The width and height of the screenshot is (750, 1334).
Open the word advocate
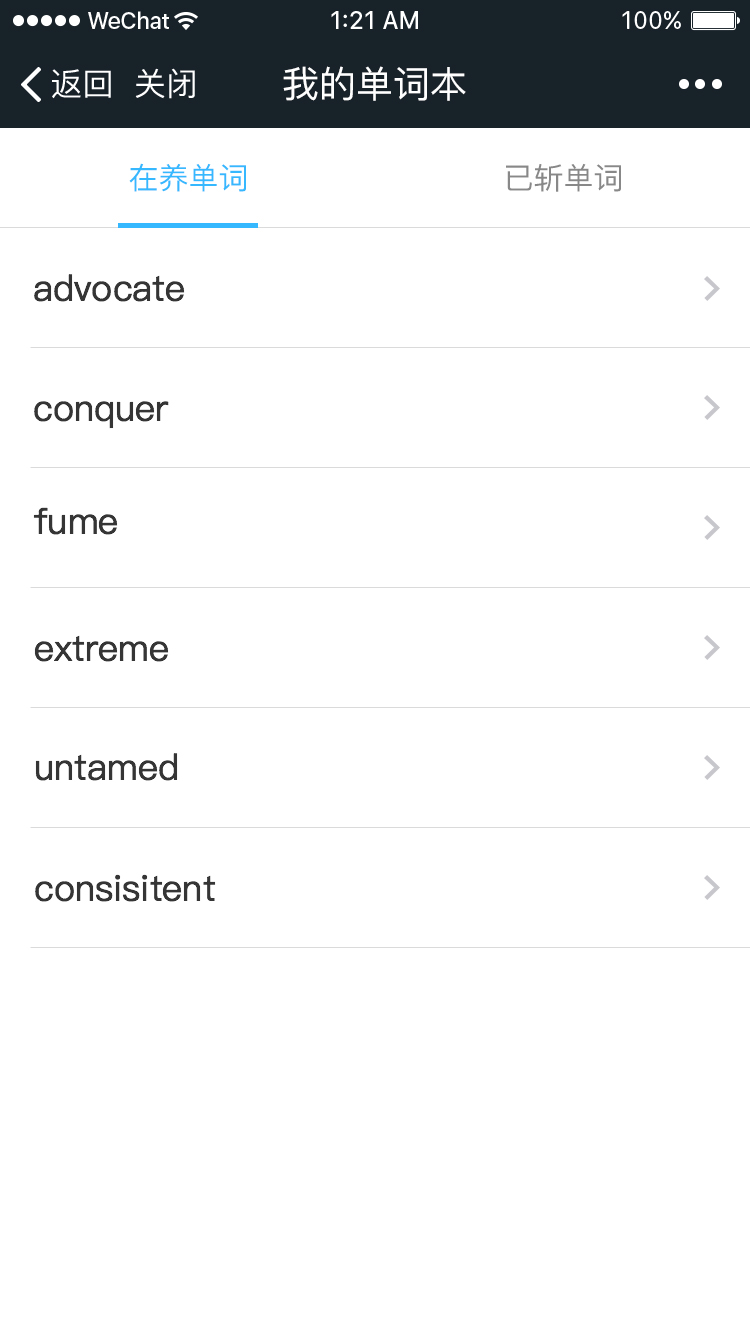point(375,289)
